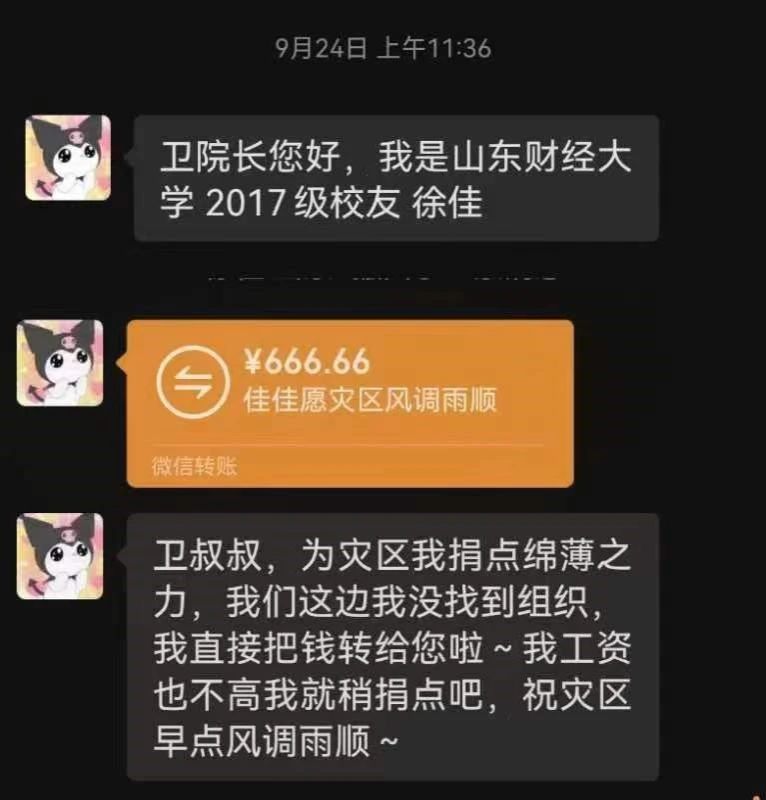Tap the avatar beside the 卫叔叔 message
This screenshot has width=766, height=800.
pos(60,556)
